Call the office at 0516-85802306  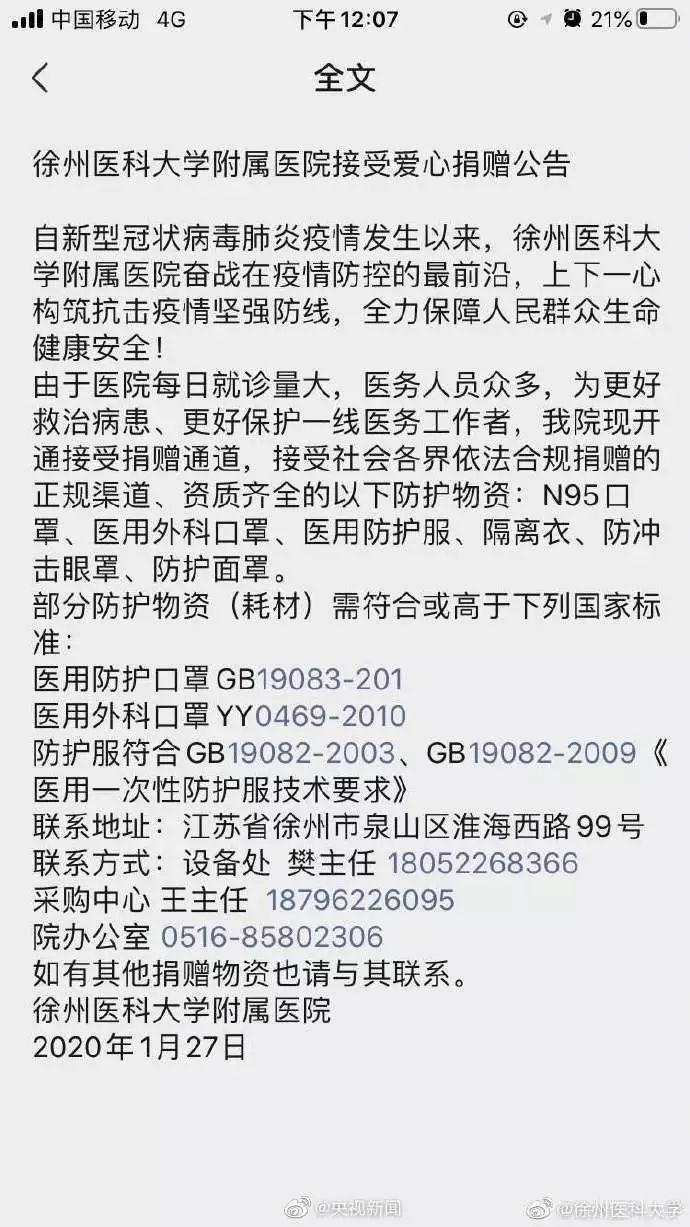click(271, 937)
